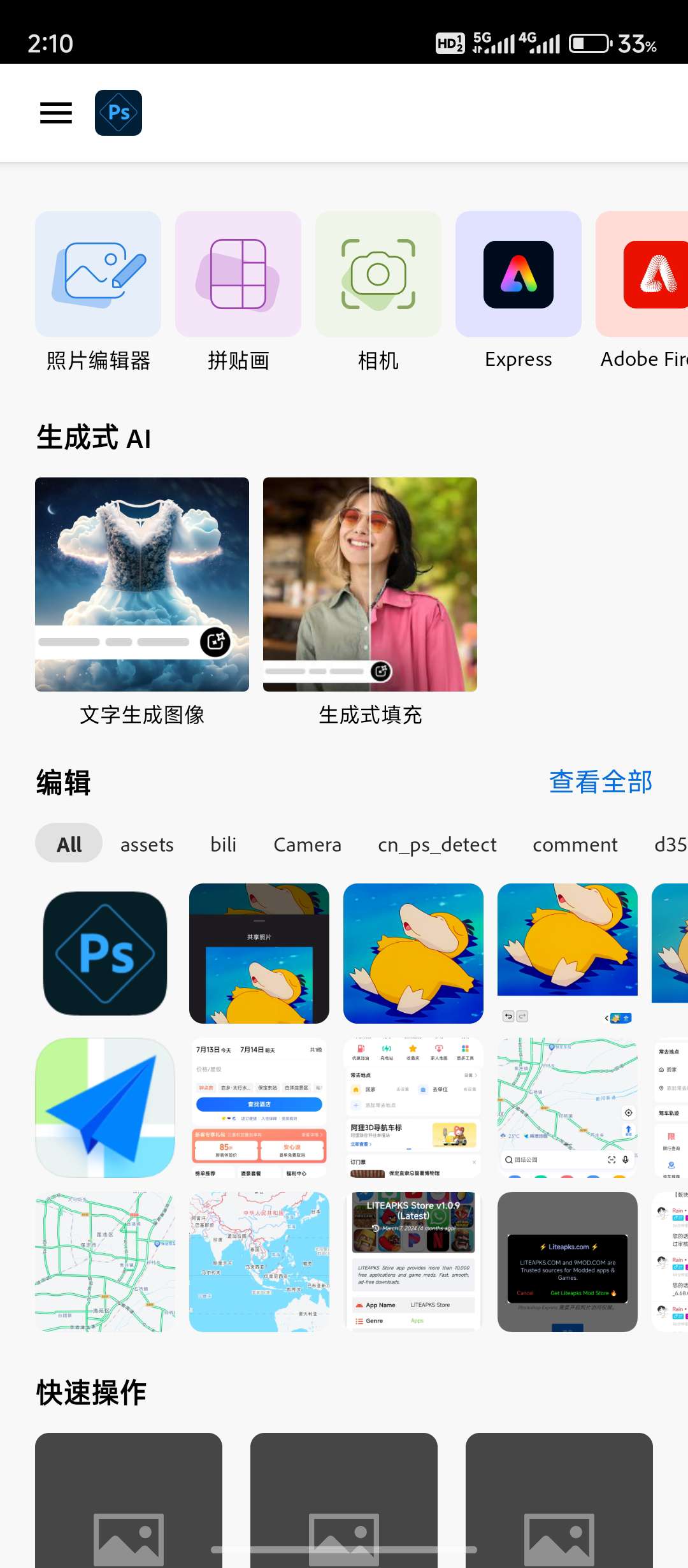Open the blue paper plane icon image
Image resolution: width=688 pixels, height=1568 pixels.
[x=105, y=1108]
